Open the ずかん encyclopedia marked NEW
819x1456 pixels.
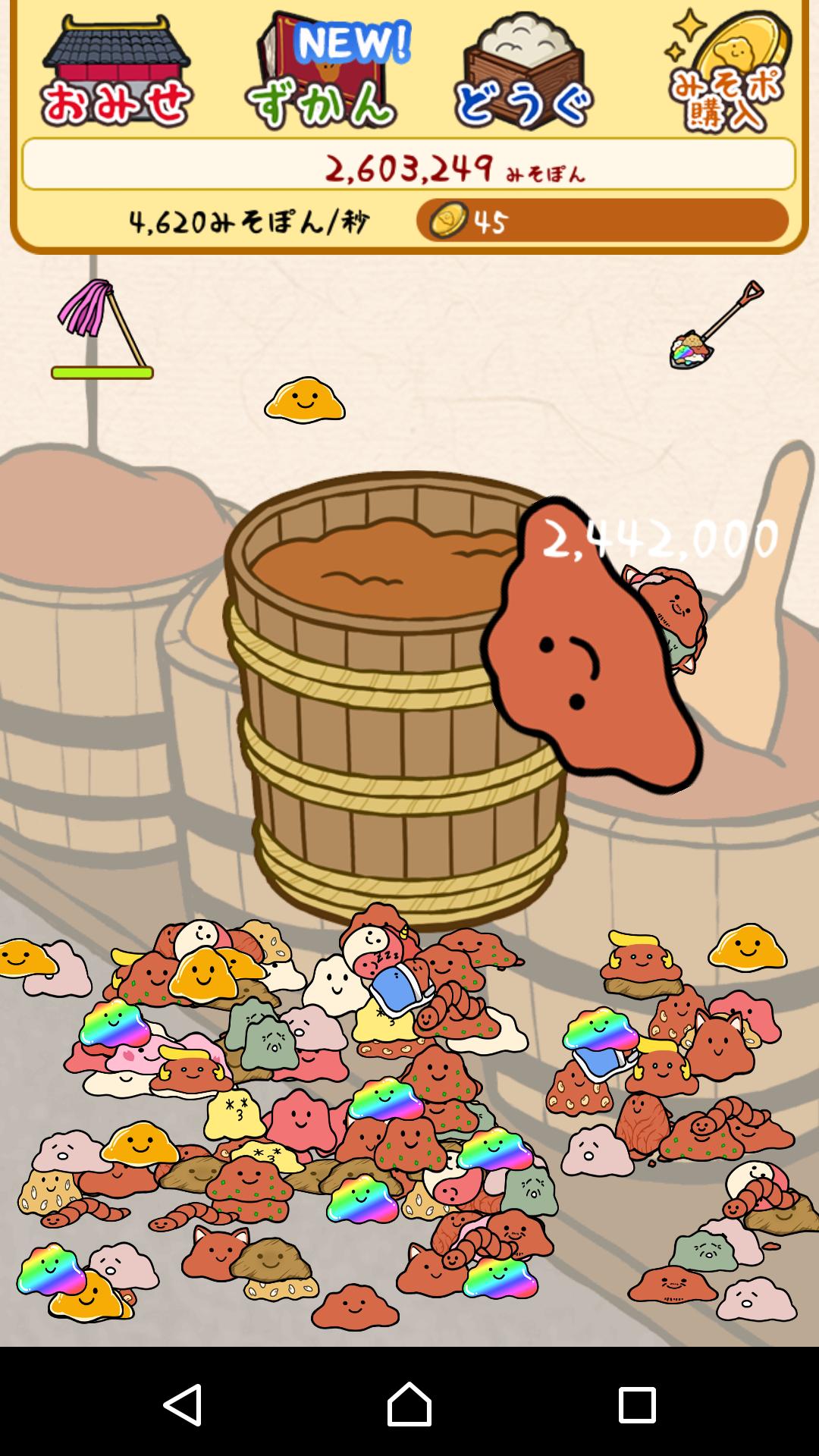pos(326,71)
